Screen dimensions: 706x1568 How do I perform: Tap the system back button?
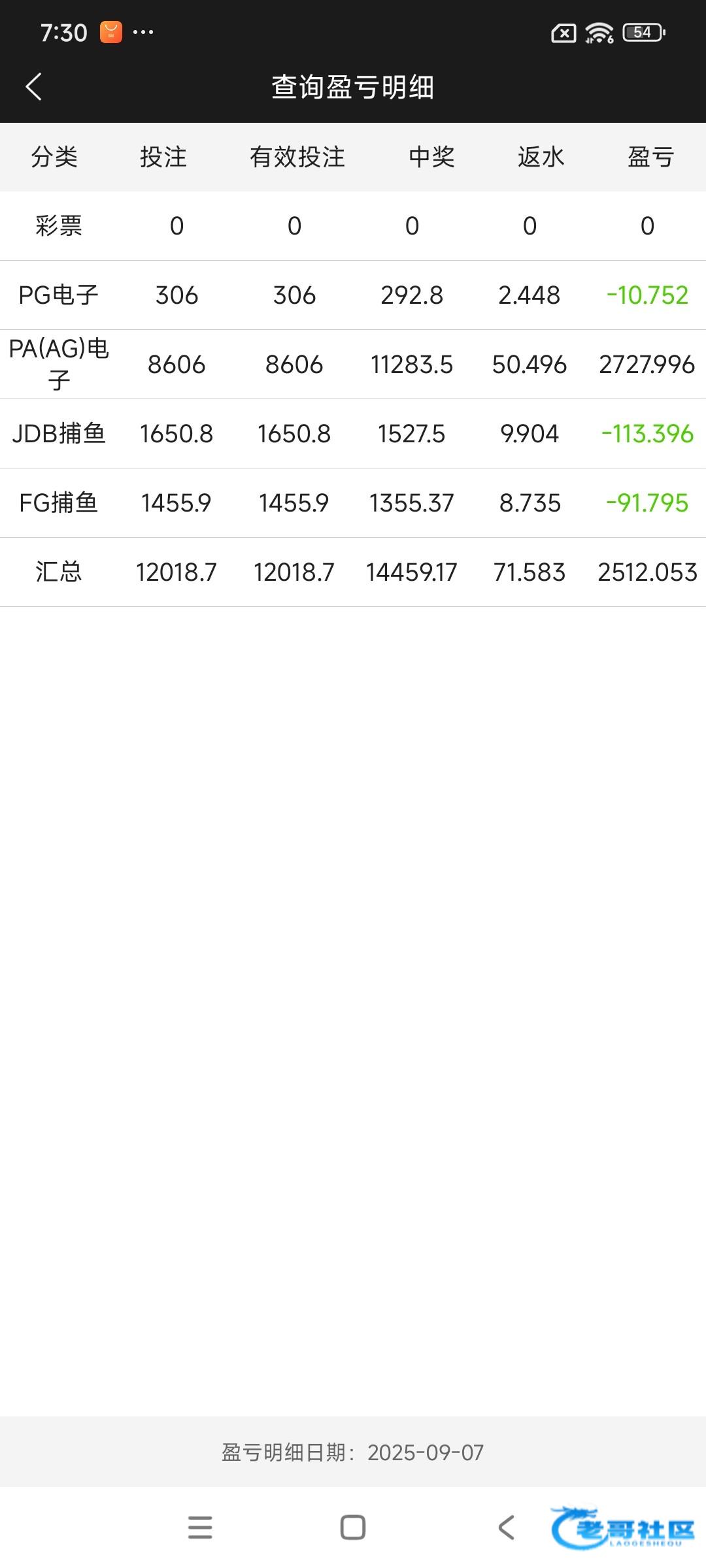507,1527
